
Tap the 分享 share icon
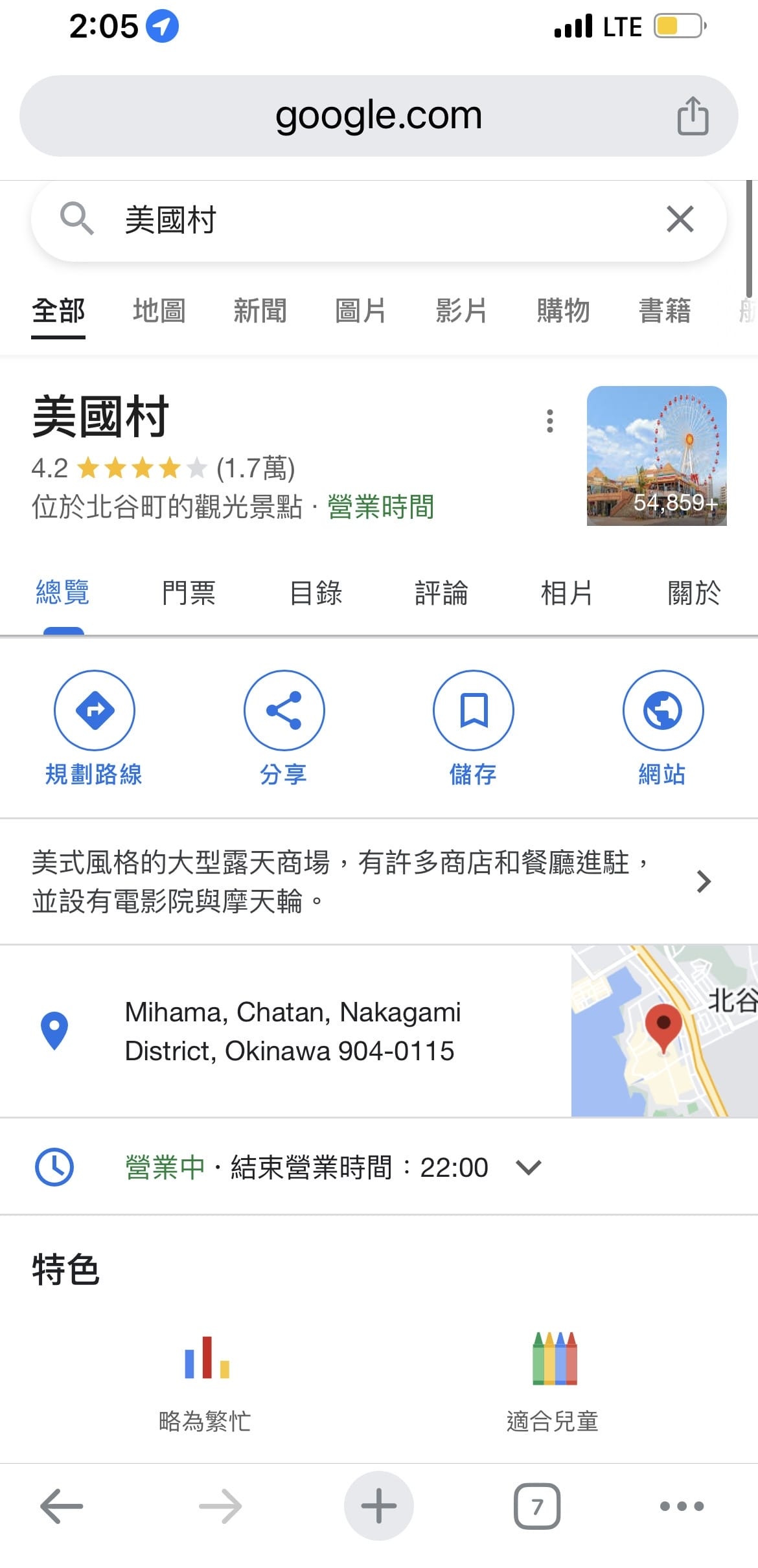(x=284, y=710)
